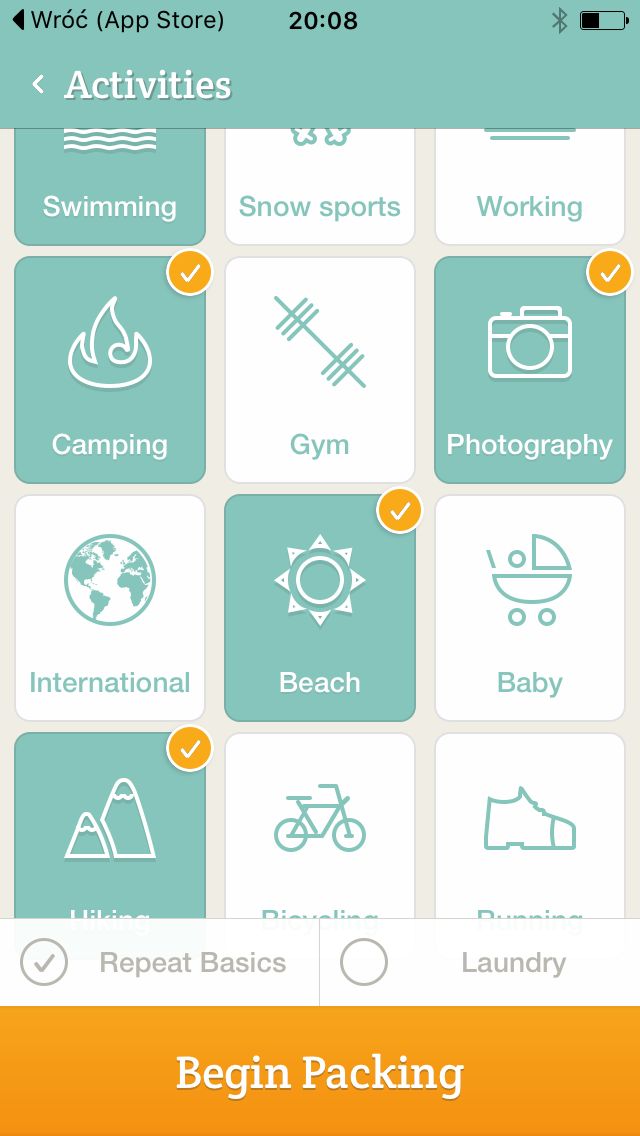Select the Baby activity
The image size is (640, 1136).
coord(530,608)
